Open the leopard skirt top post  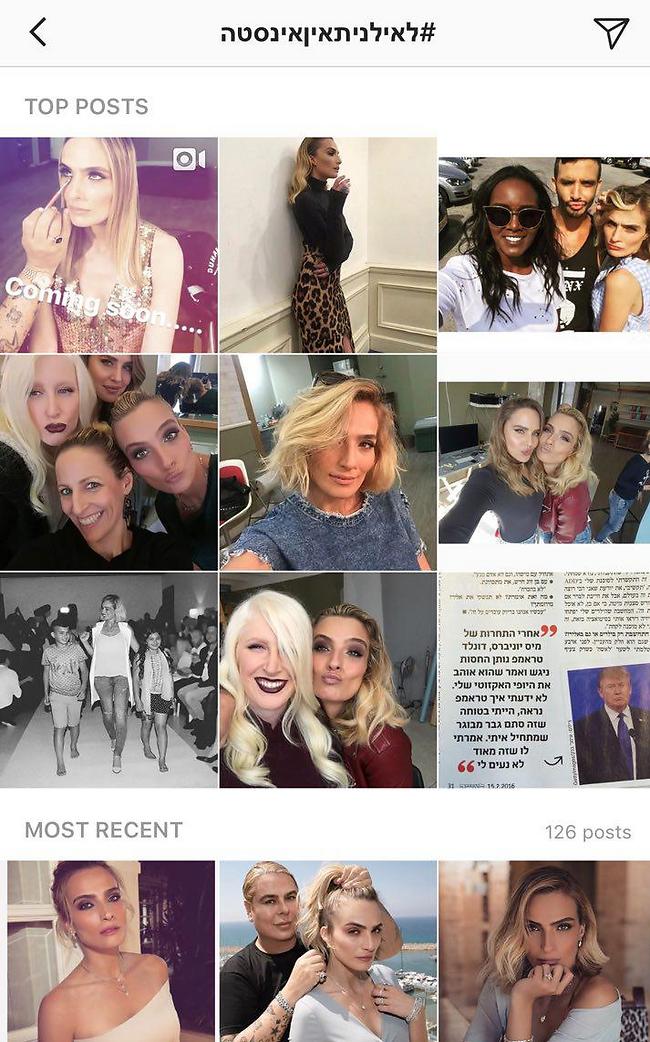pos(327,244)
